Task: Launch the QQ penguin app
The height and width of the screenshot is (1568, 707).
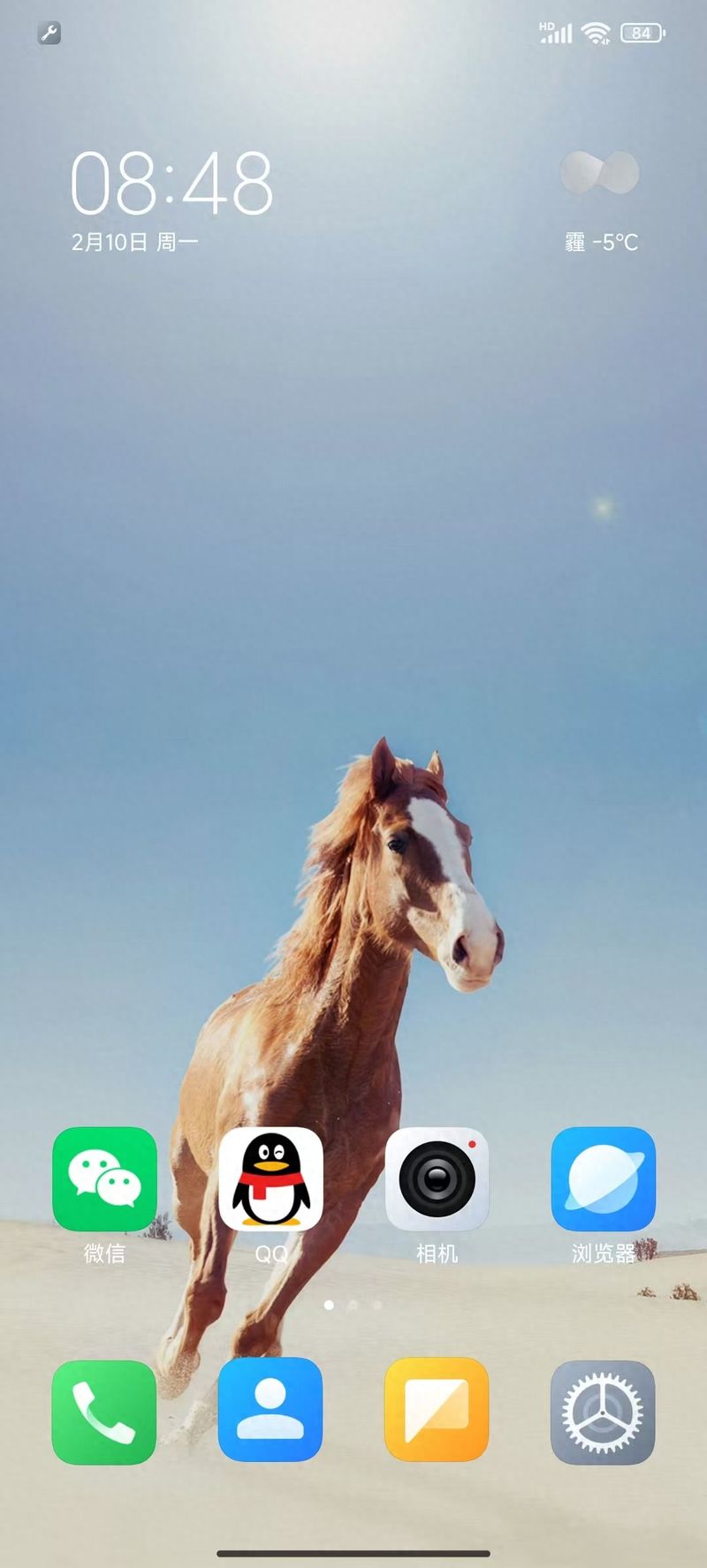Action: (270, 1178)
